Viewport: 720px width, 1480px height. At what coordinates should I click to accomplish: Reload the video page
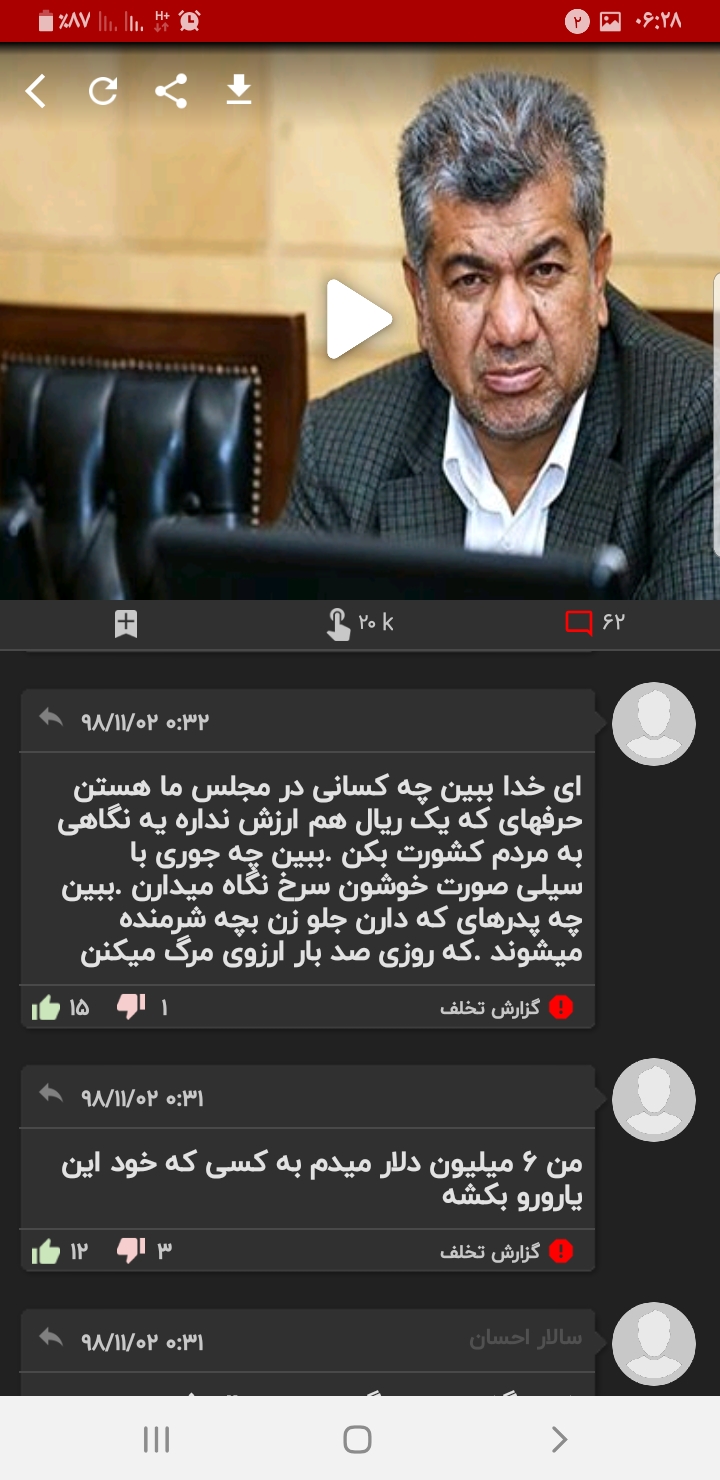(x=103, y=92)
